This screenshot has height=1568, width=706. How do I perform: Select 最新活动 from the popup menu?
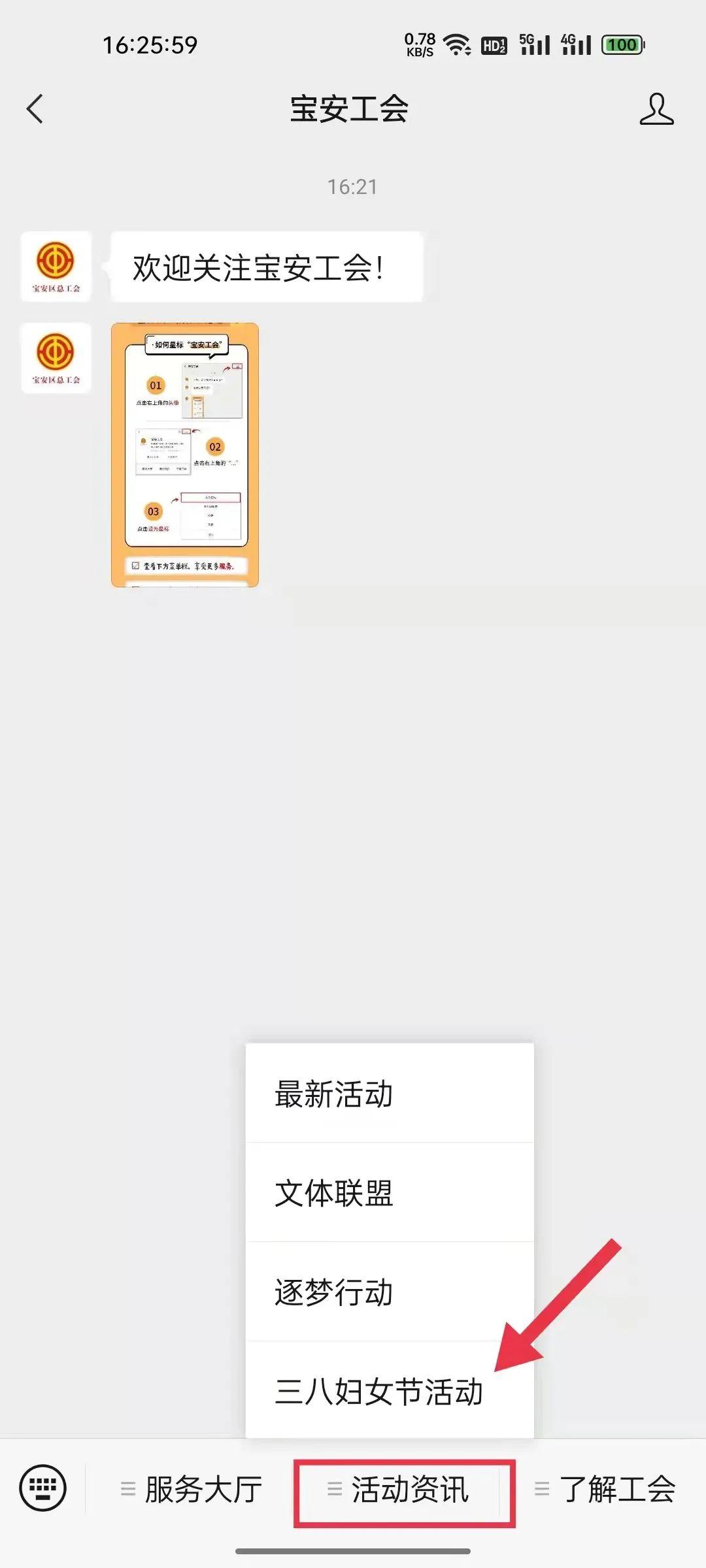(390, 1093)
